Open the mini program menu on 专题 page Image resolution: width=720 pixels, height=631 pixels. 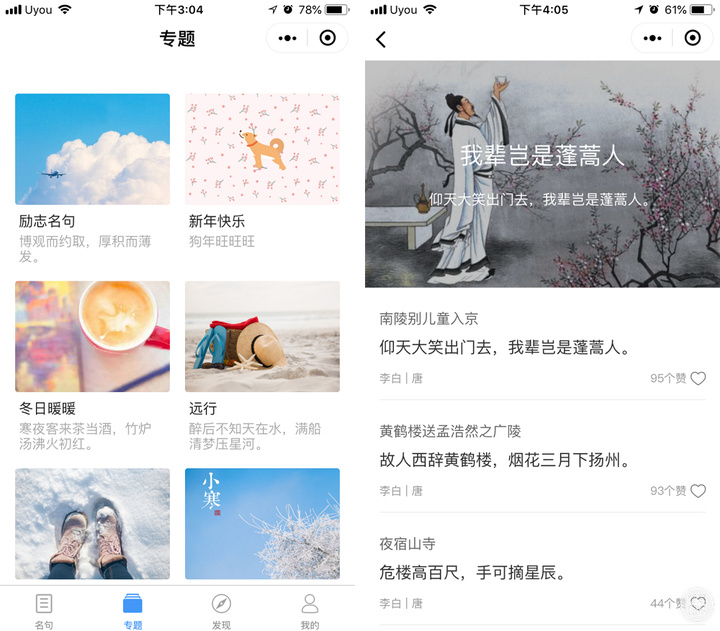pos(288,38)
